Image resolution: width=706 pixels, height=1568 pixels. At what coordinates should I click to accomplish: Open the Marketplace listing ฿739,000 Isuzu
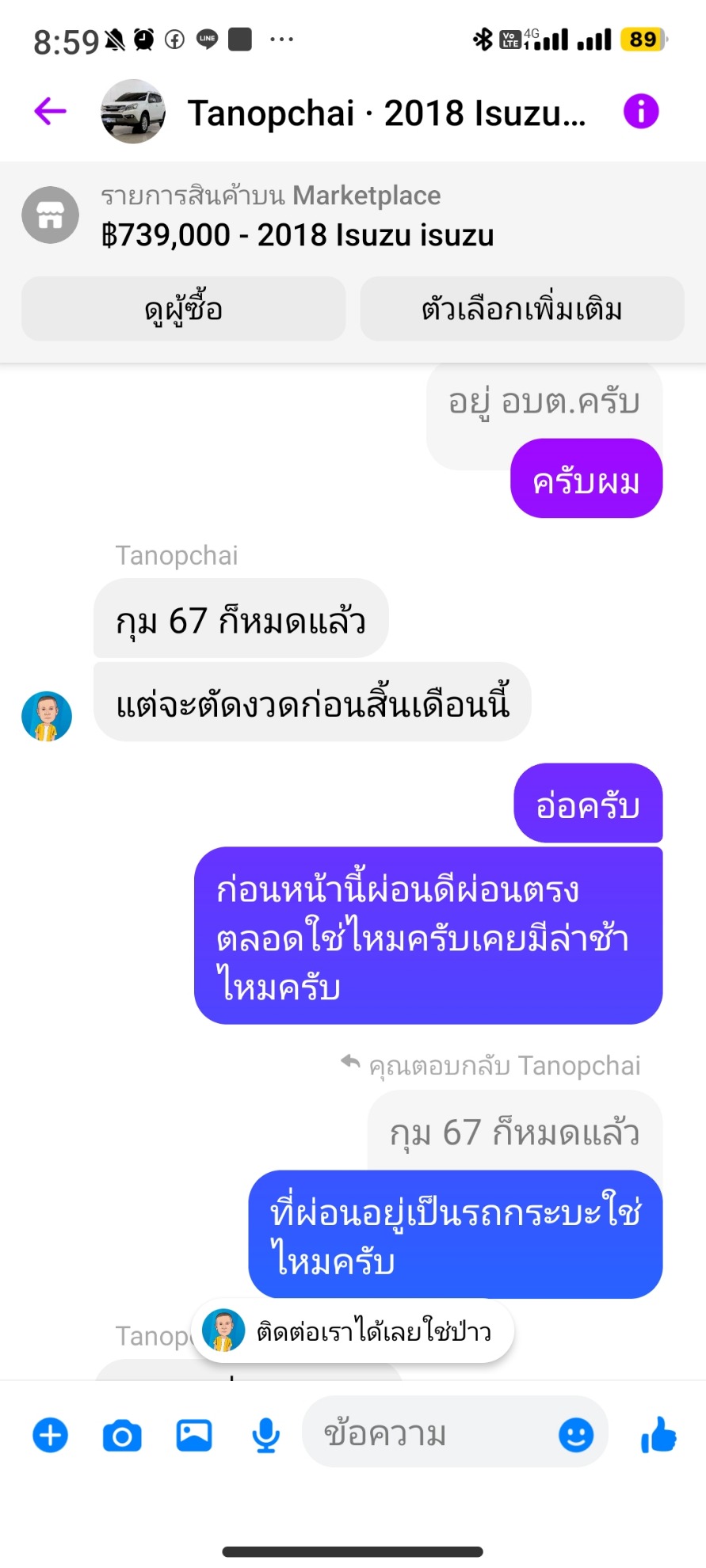tap(297, 215)
